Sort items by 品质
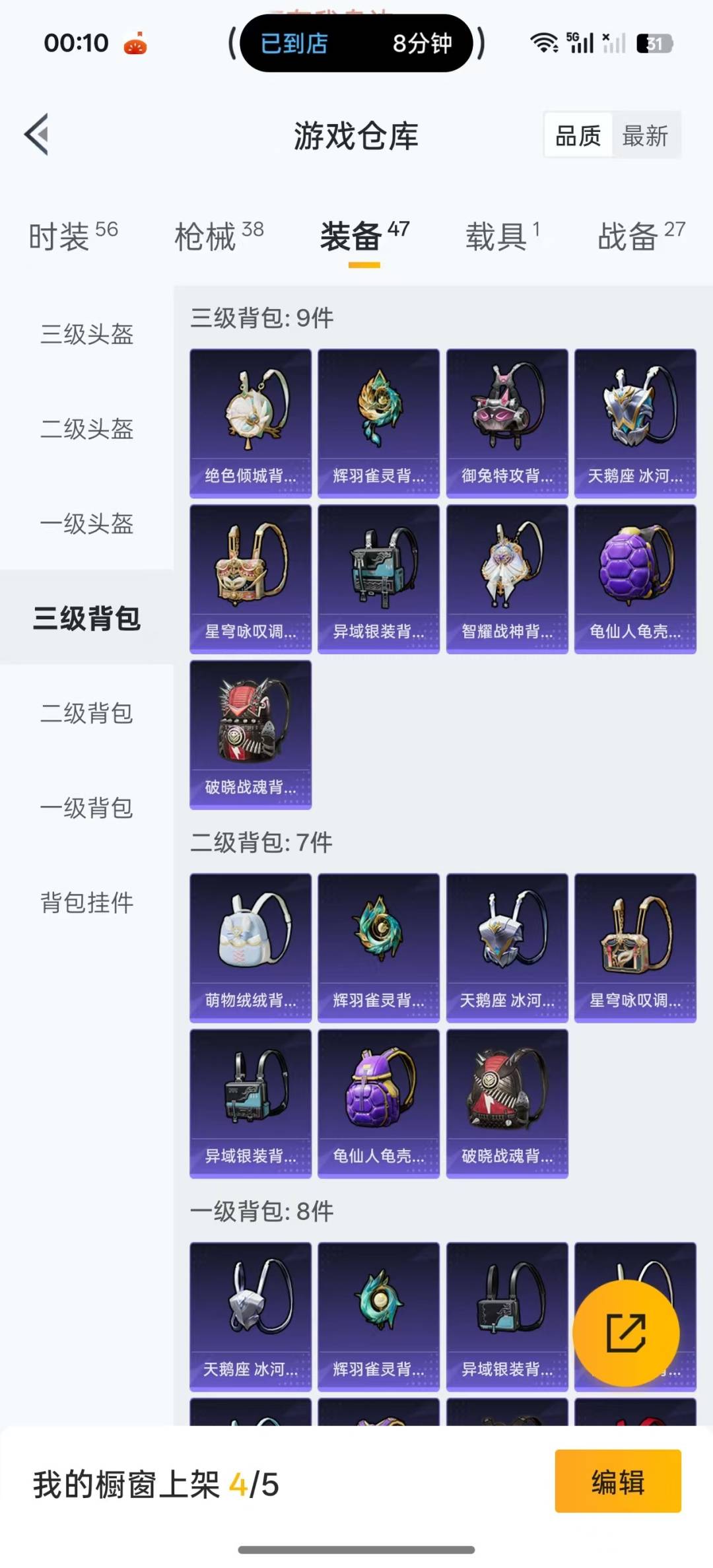This screenshot has width=713, height=1568. tap(578, 136)
